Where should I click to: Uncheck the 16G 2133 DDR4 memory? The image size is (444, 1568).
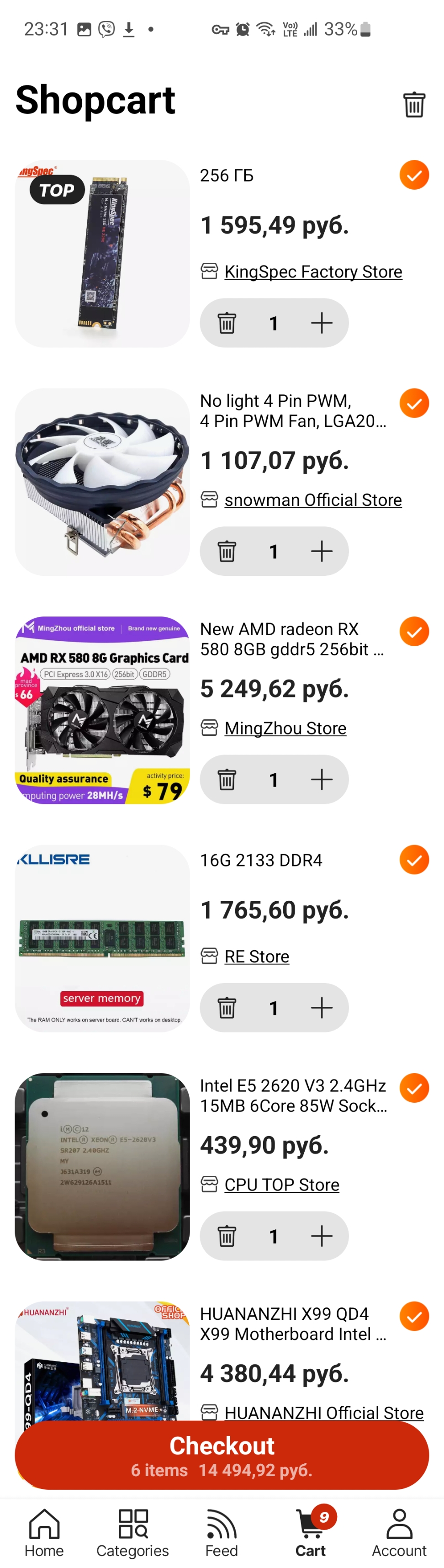[413, 860]
